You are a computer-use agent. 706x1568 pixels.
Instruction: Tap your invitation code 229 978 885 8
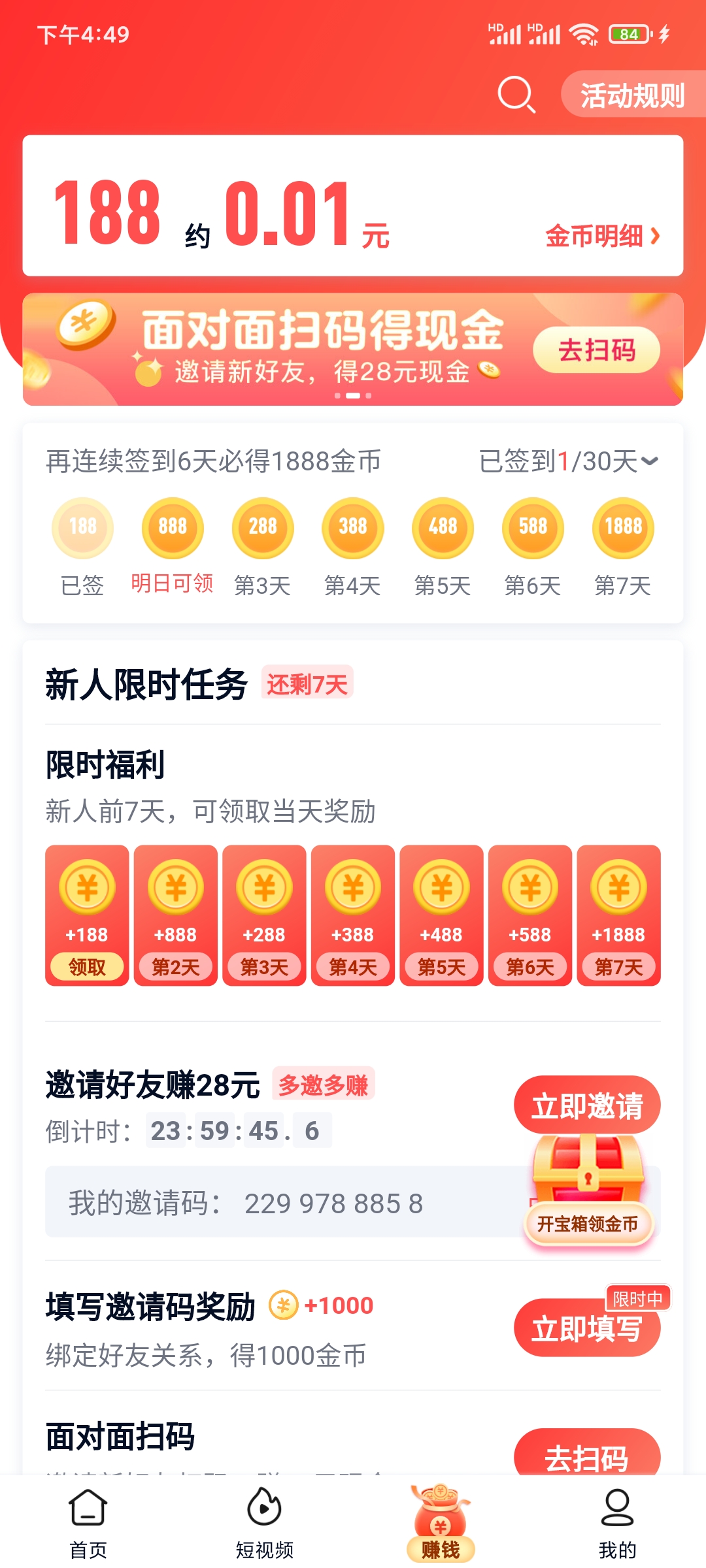(x=333, y=1203)
